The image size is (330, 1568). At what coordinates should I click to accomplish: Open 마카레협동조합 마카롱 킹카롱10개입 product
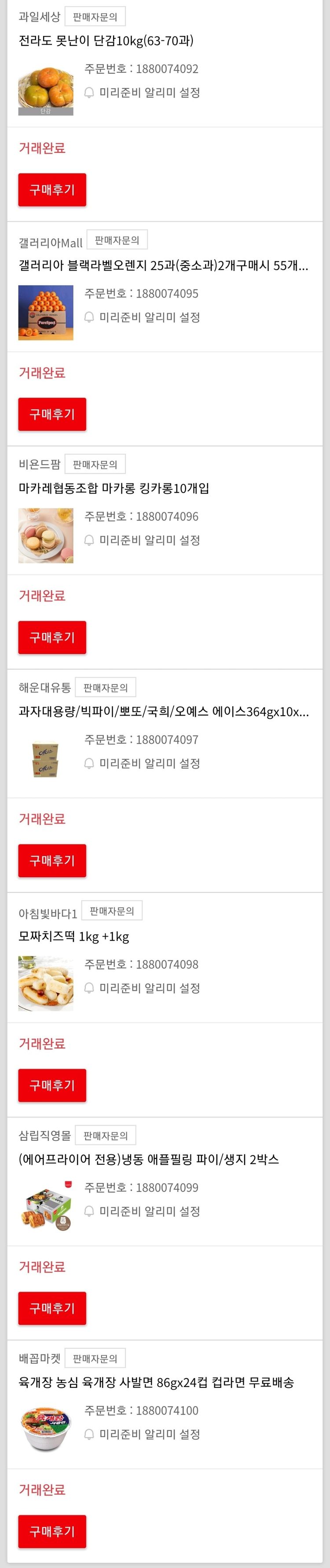tap(114, 488)
